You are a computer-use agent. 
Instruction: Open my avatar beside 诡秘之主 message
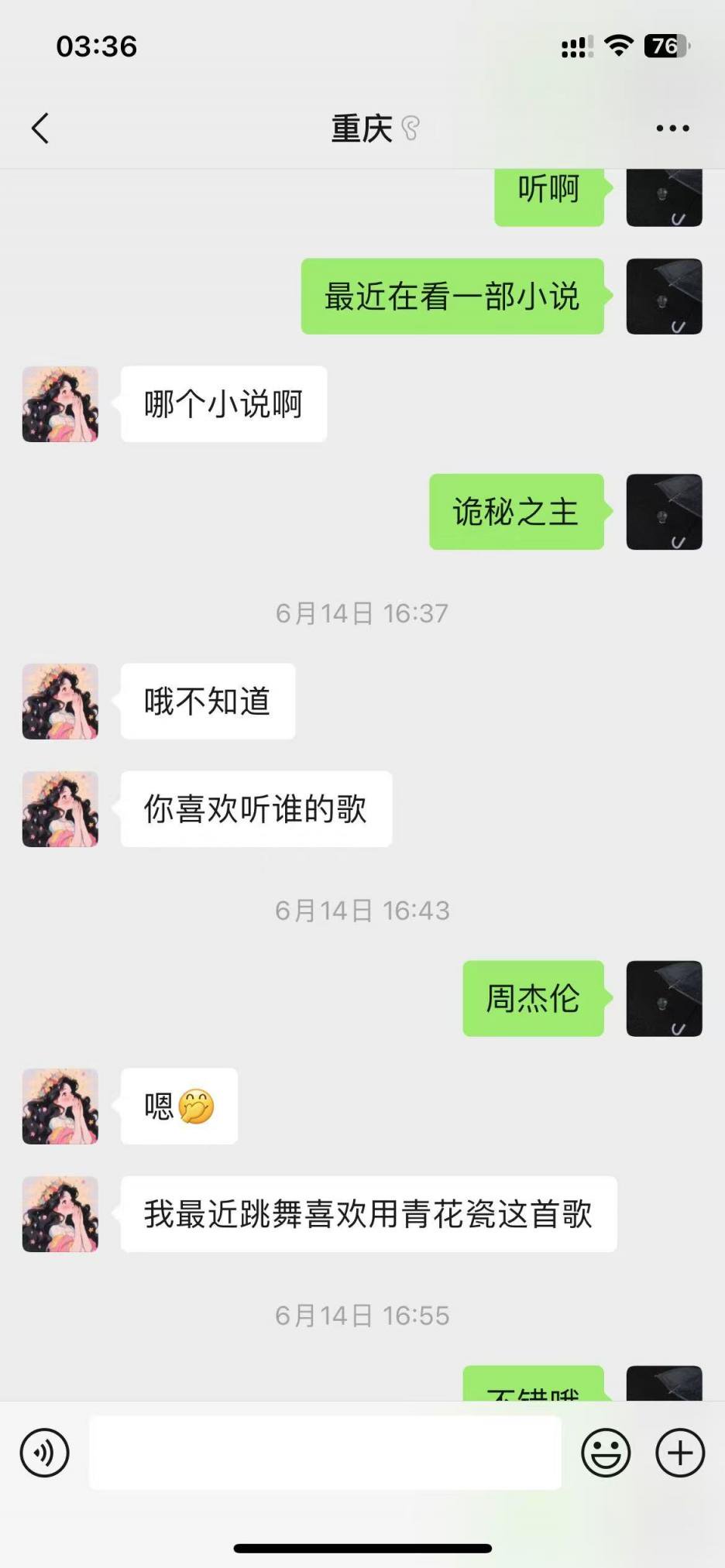pyautogui.click(x=664, y=512)
